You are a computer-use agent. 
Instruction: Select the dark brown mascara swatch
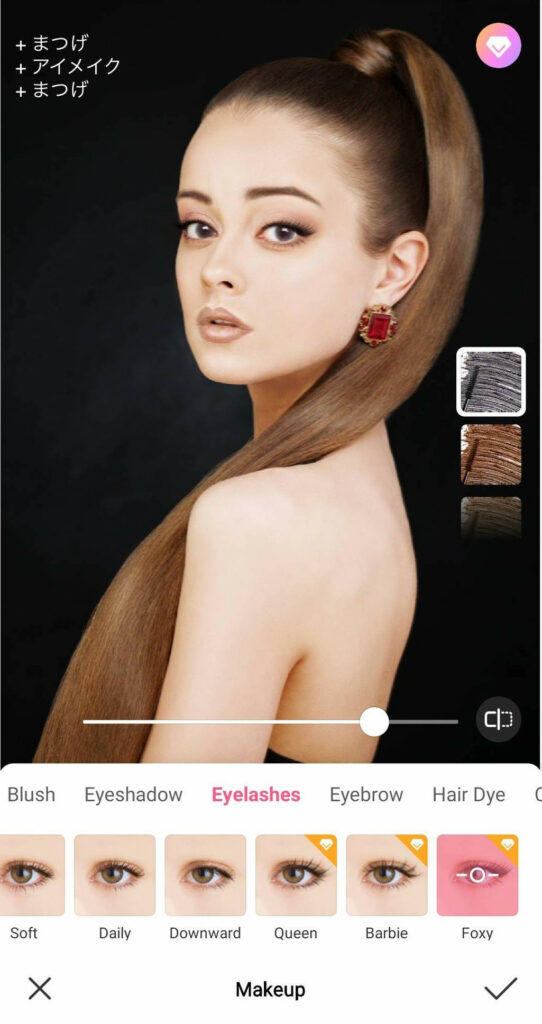pyautogui.click(x=491, y=519)
